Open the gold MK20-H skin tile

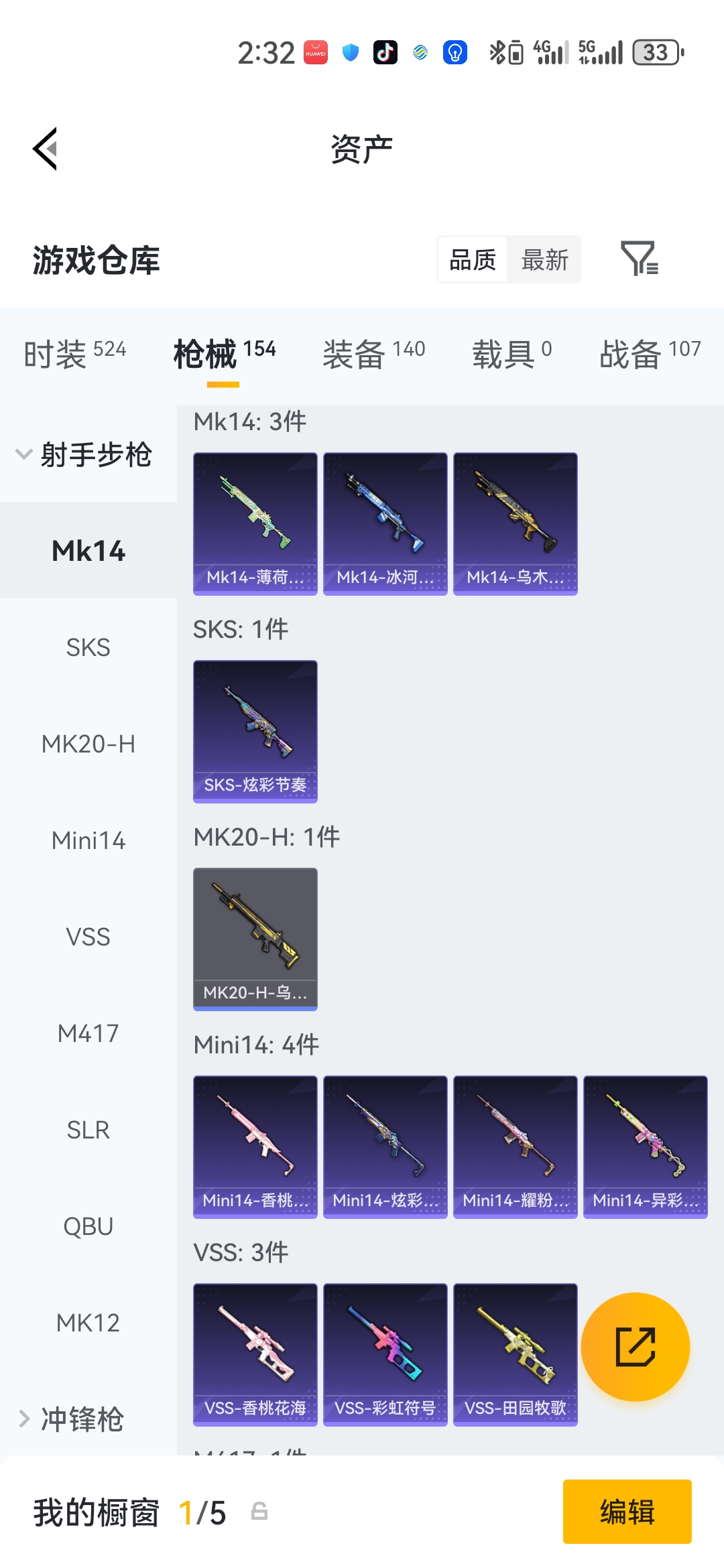[255, 939]
